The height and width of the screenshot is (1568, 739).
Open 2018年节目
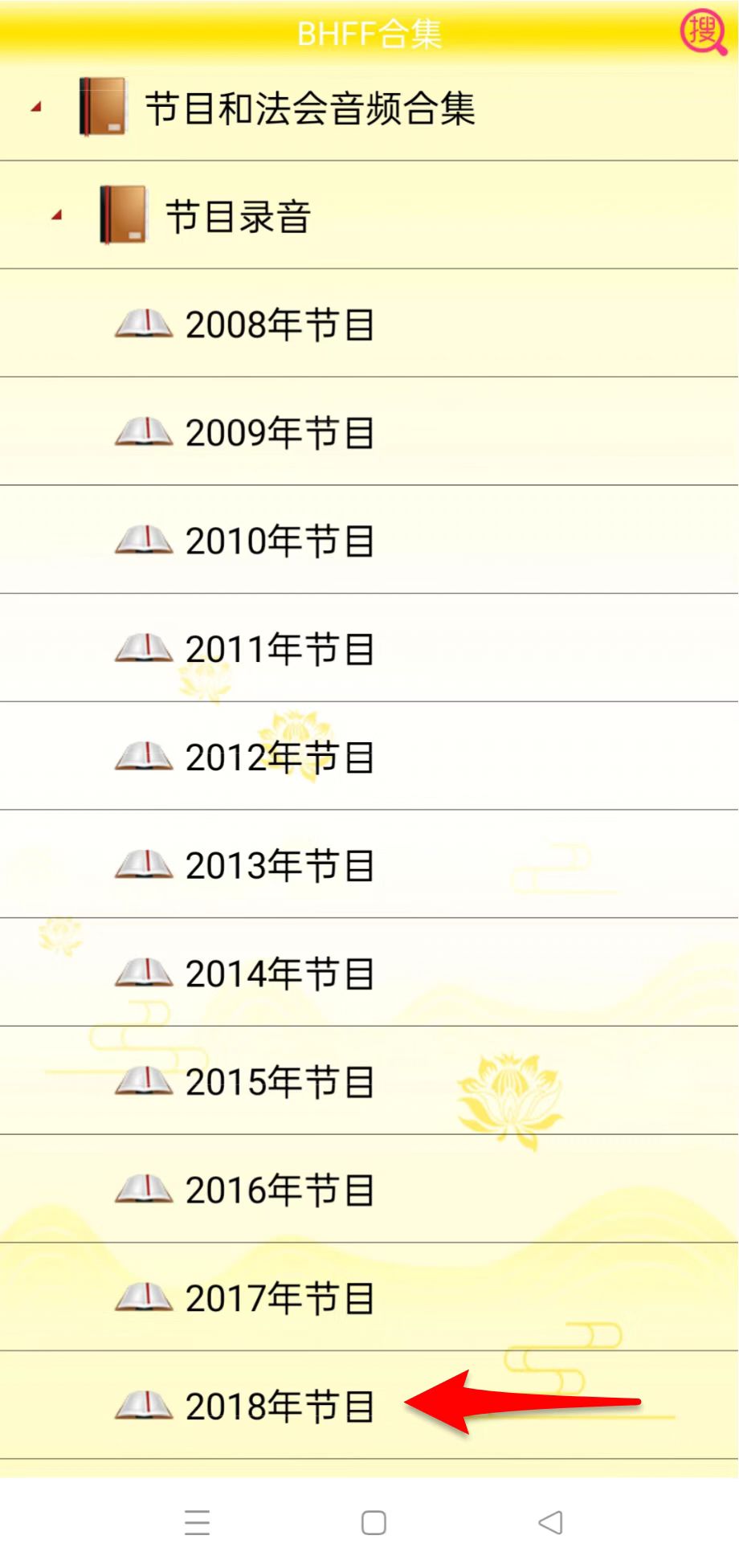[x=369, y=1405]
